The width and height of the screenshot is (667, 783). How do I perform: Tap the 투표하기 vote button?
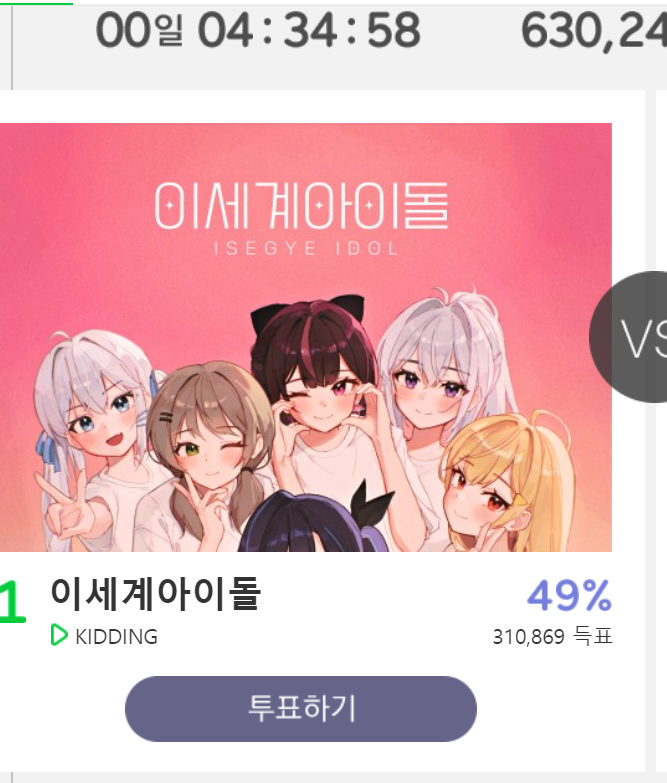(x=300, y=708)
